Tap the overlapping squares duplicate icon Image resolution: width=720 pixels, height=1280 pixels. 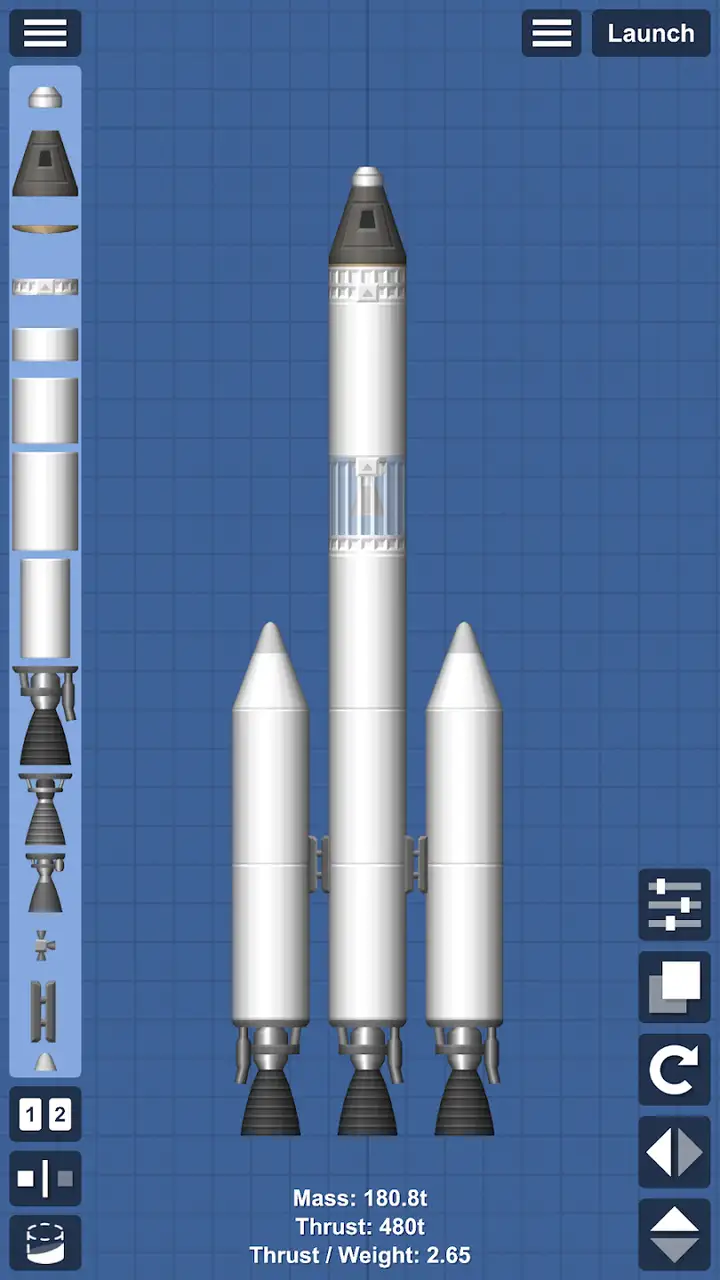pos(675,987)
